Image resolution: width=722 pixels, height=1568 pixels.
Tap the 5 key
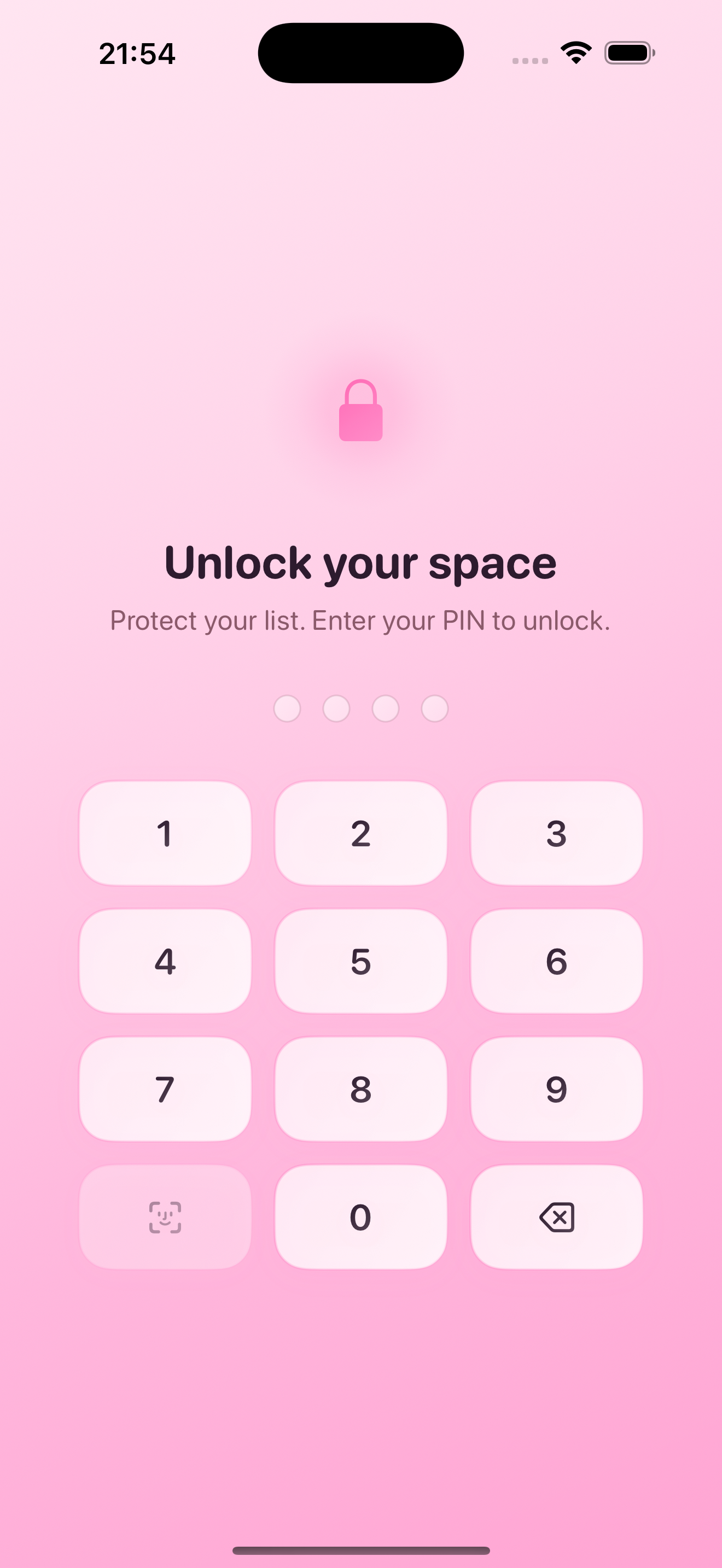[x=360, y=961]
